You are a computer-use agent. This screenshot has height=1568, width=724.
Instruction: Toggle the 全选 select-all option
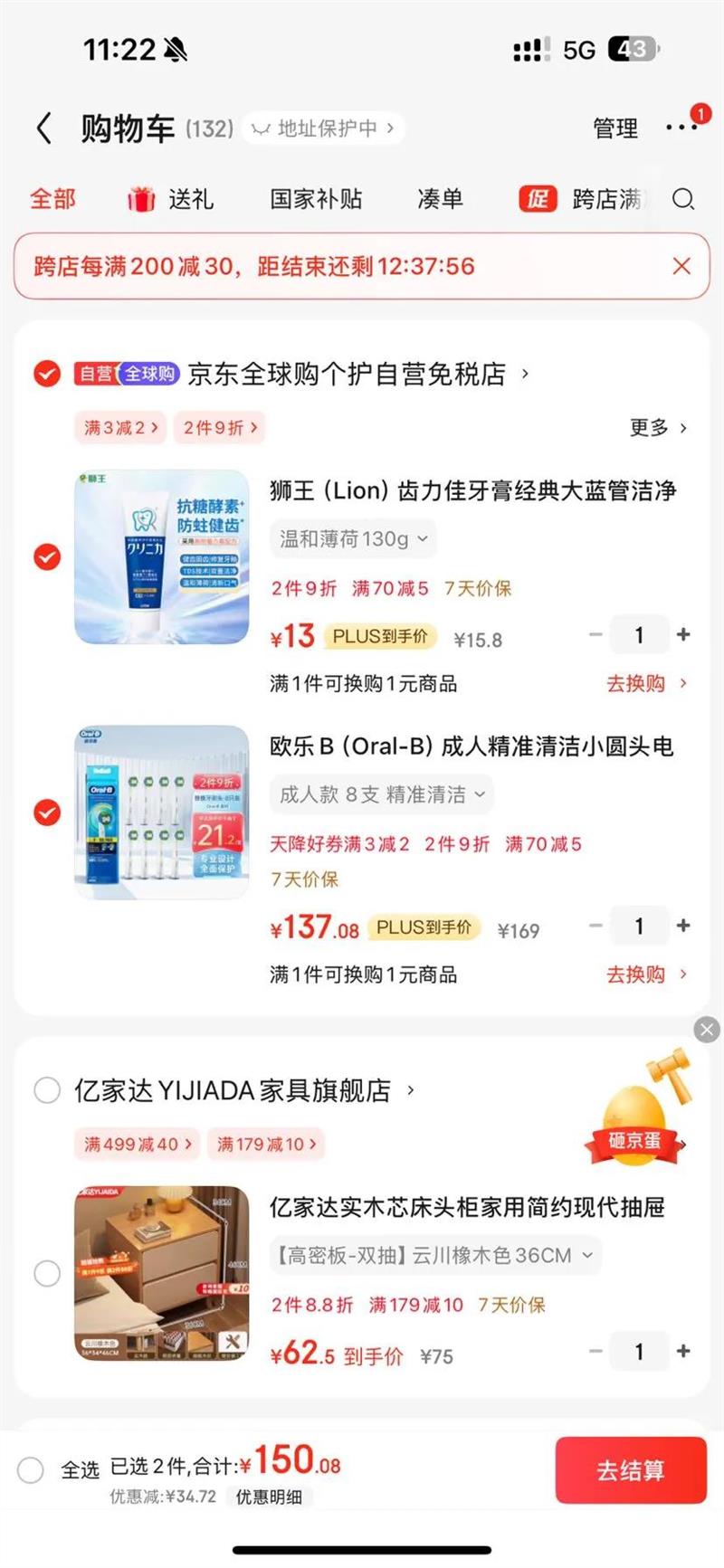tap(31, 1470)
